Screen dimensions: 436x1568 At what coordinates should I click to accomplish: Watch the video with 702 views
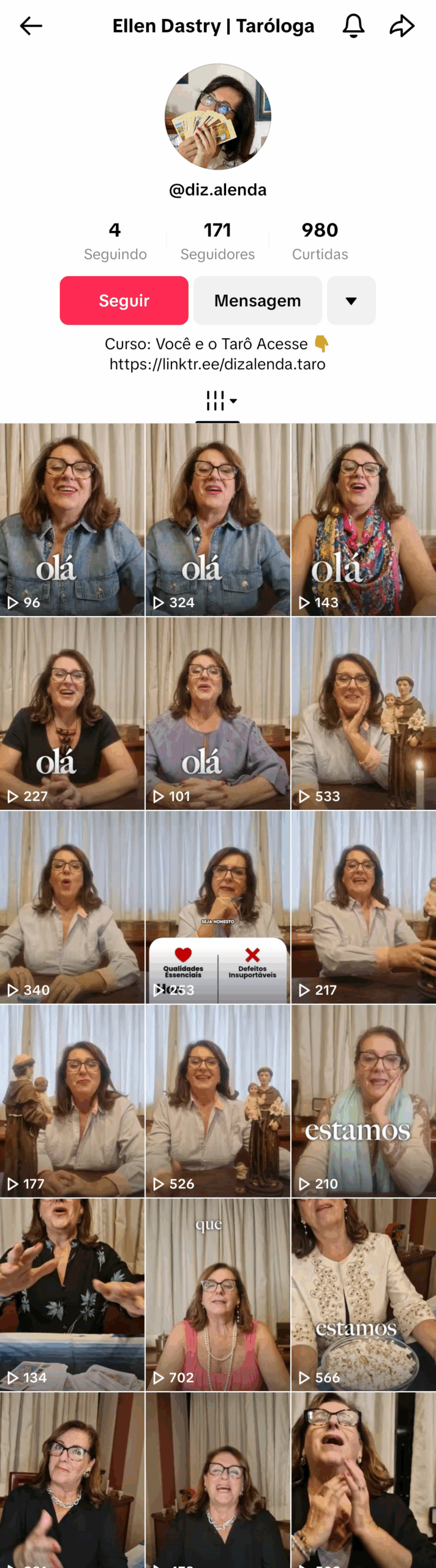click(x=217, y=1294)
